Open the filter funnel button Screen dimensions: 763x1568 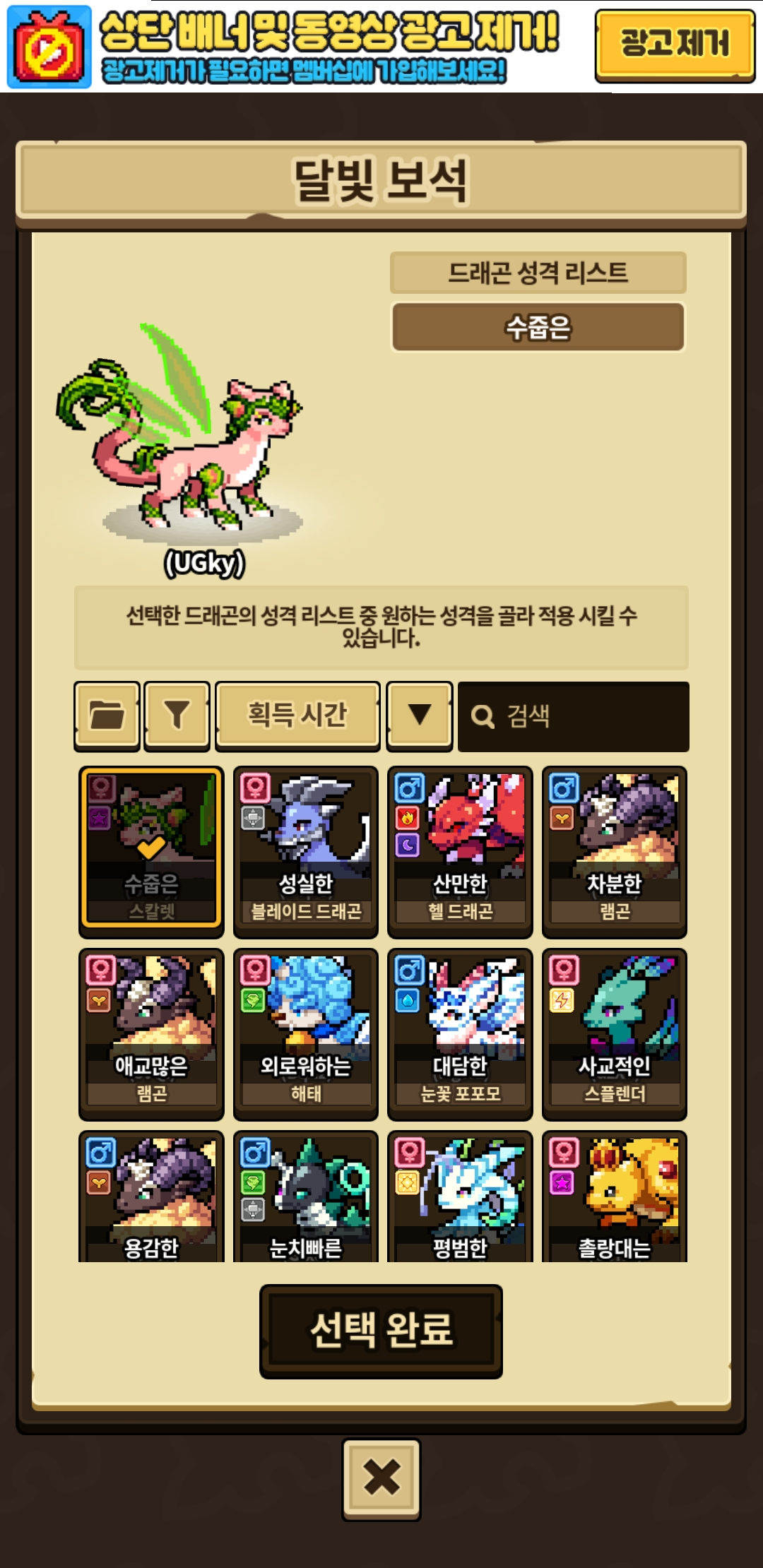(x=177, y=716)
